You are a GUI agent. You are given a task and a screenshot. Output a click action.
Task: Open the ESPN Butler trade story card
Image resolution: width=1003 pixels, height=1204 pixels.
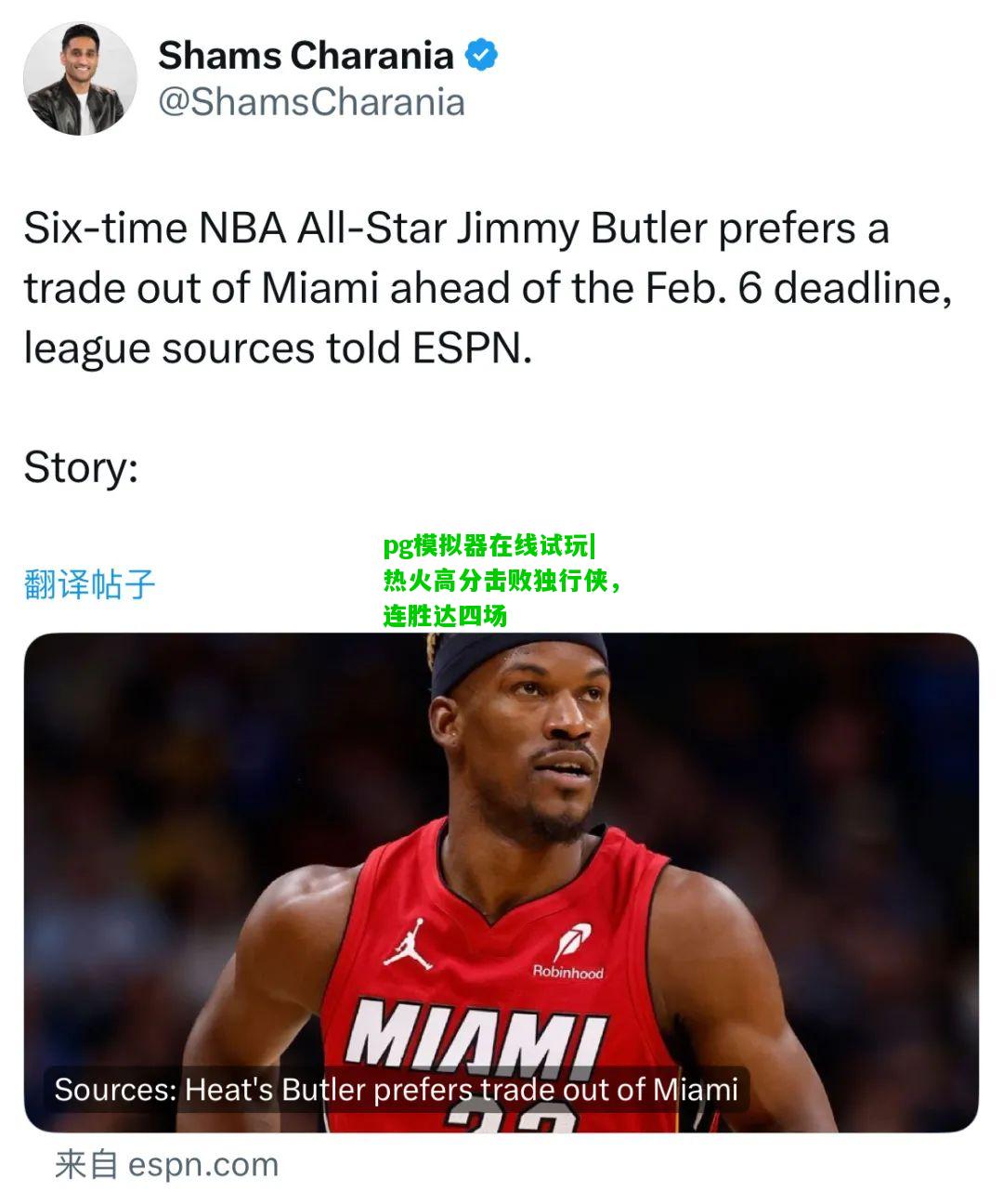tap(501, 883)
